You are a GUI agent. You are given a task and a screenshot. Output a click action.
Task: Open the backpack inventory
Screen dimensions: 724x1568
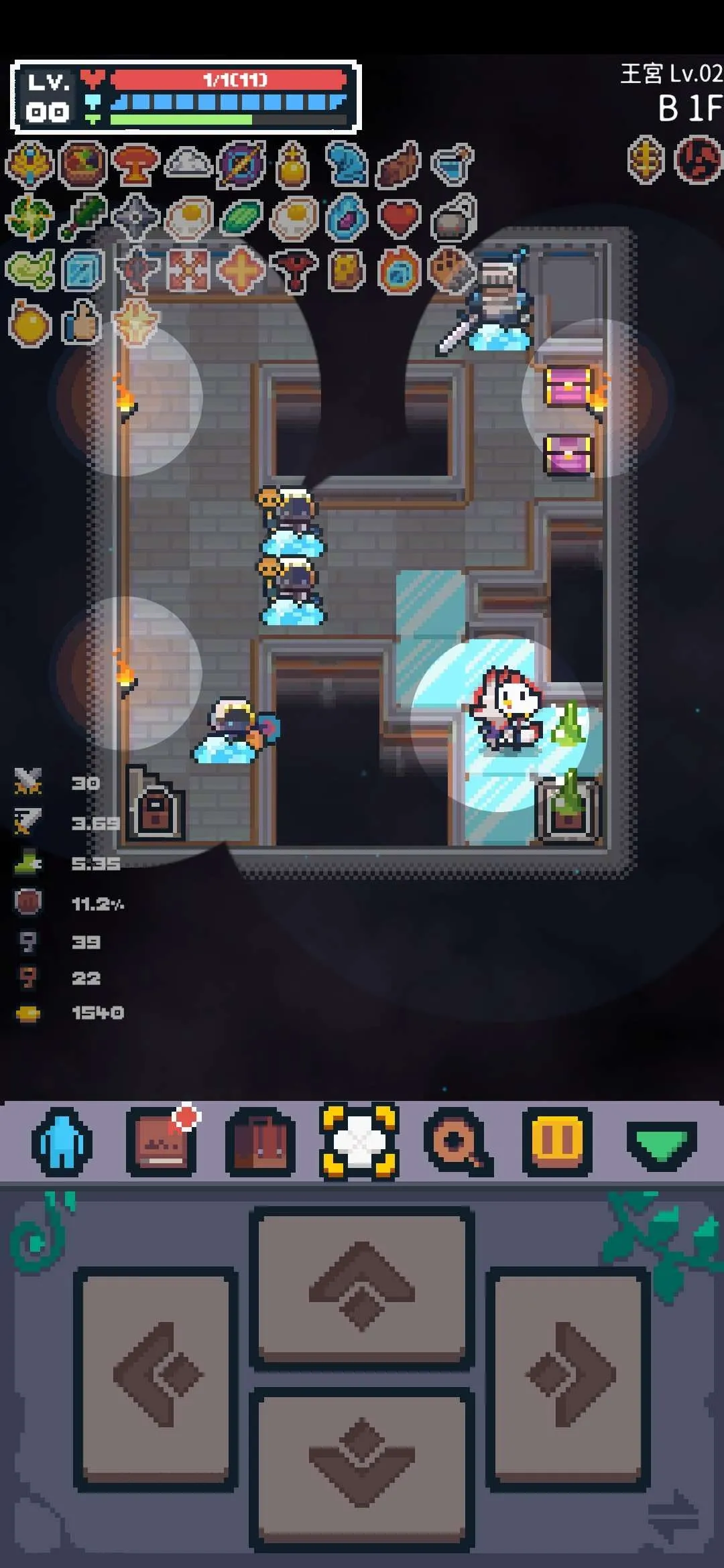(x=260, y=1141)
